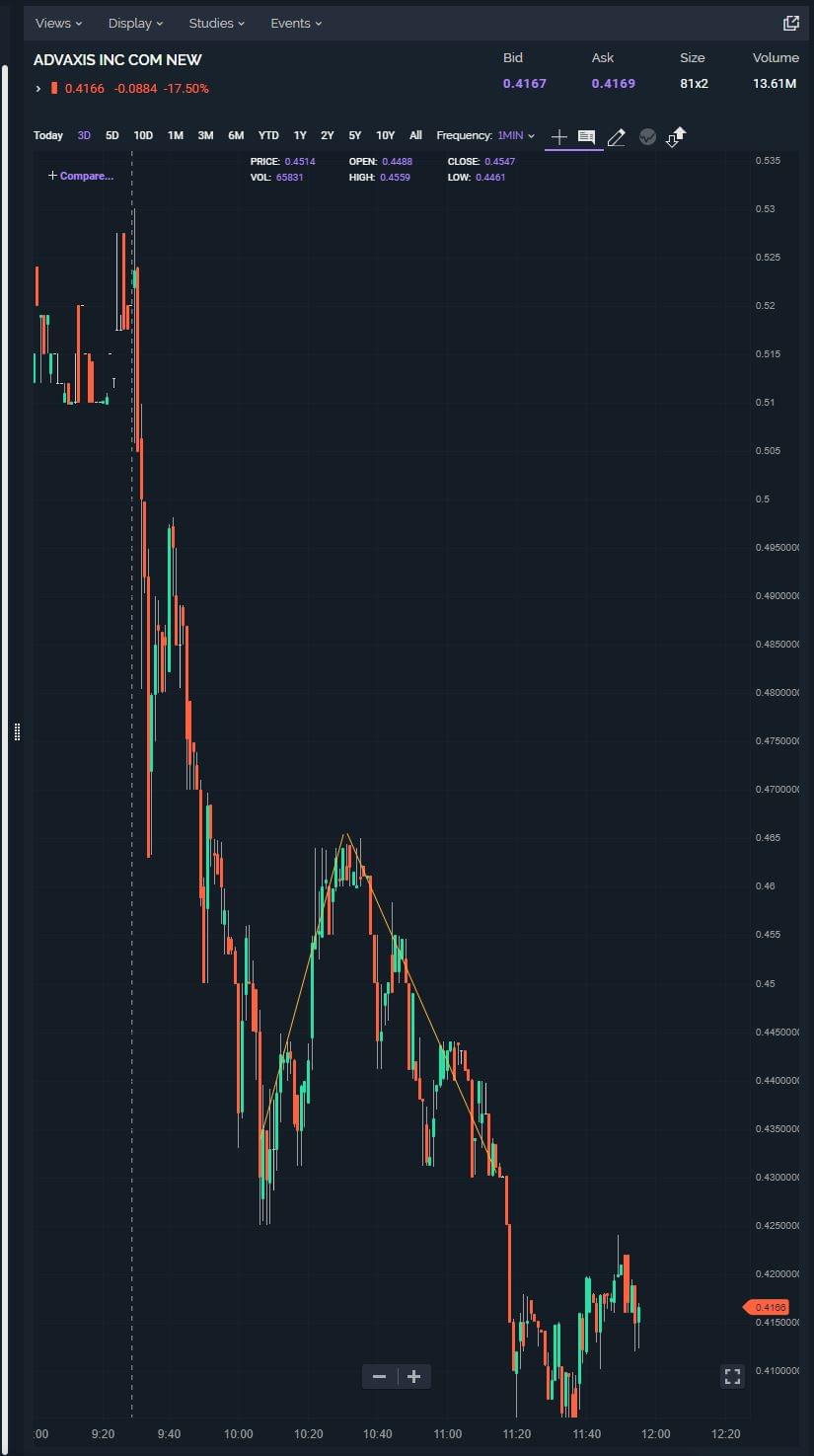Select the crosshair tool
The height and width of the screenshot is (1456, 814).
tap(558, 137)
